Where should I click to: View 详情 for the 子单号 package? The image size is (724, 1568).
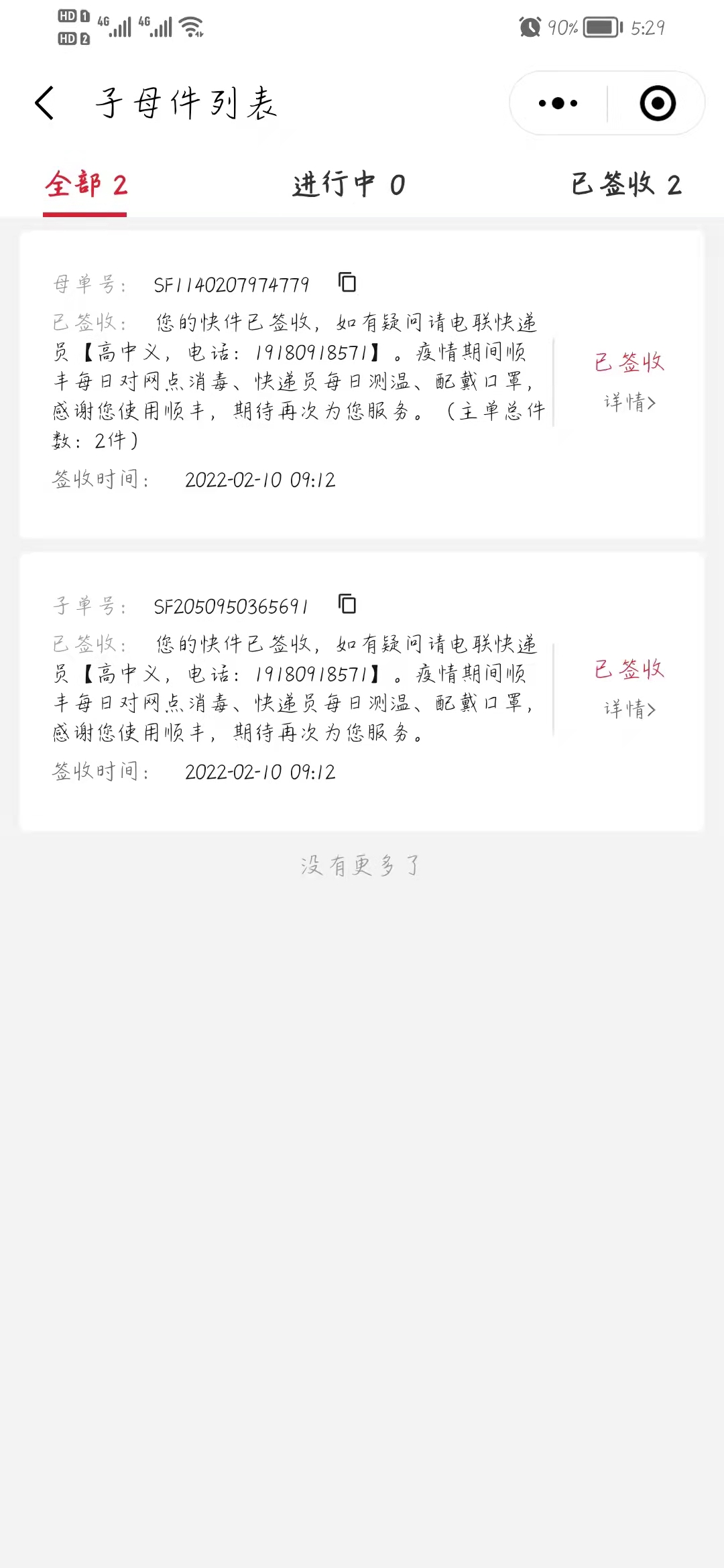[x=629, y=708]
